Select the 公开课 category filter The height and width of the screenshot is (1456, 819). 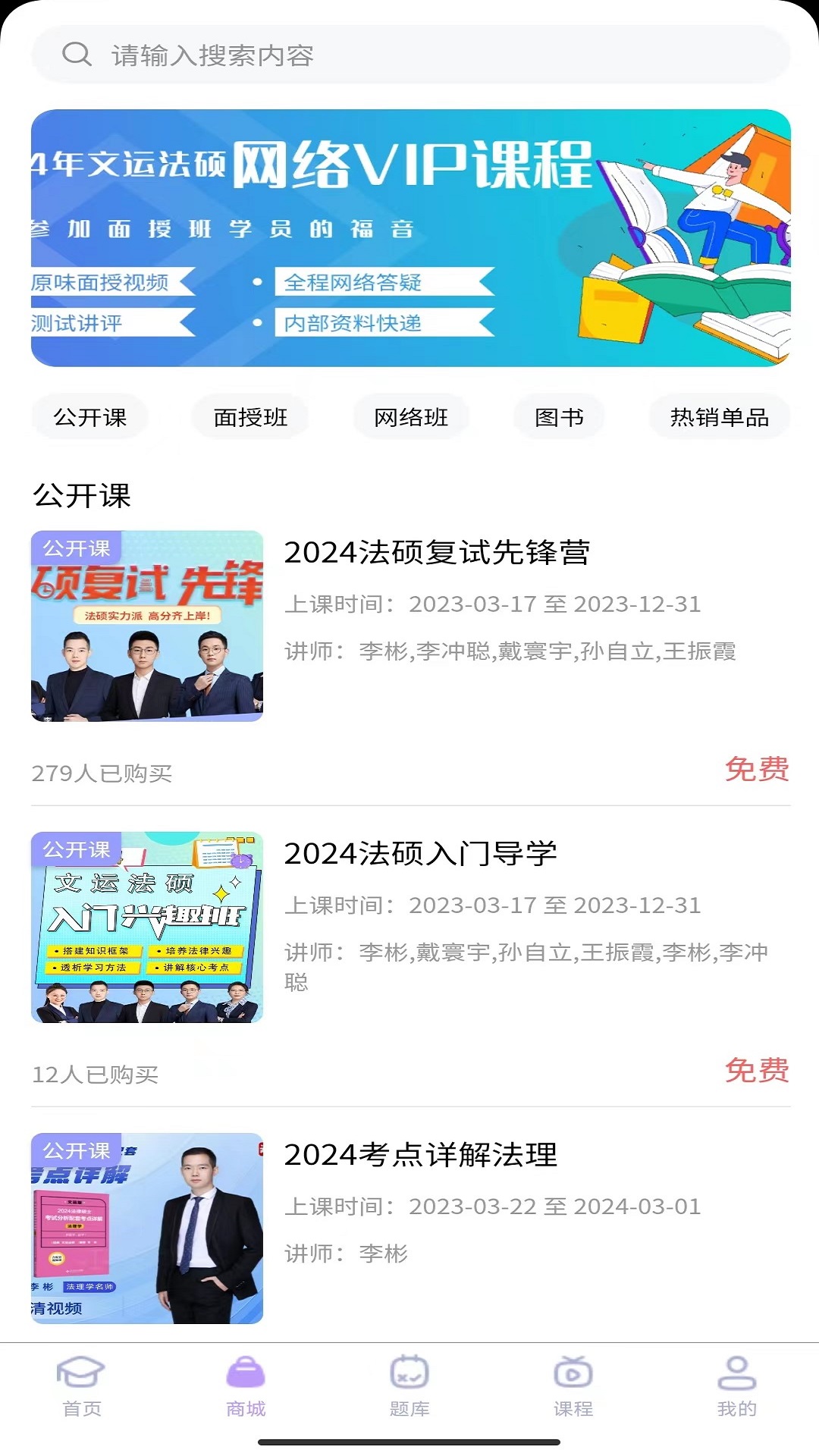(89, 416)
